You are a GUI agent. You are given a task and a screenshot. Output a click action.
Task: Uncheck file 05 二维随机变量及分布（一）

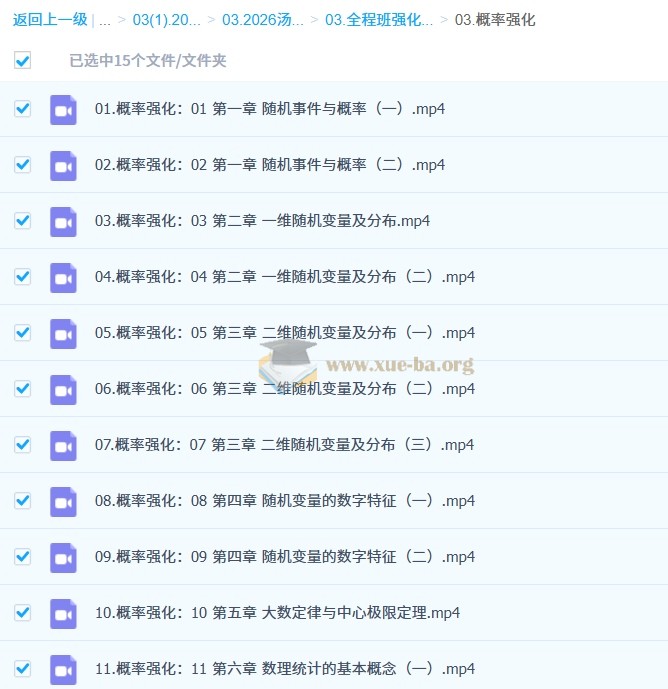tap(22, 333)
